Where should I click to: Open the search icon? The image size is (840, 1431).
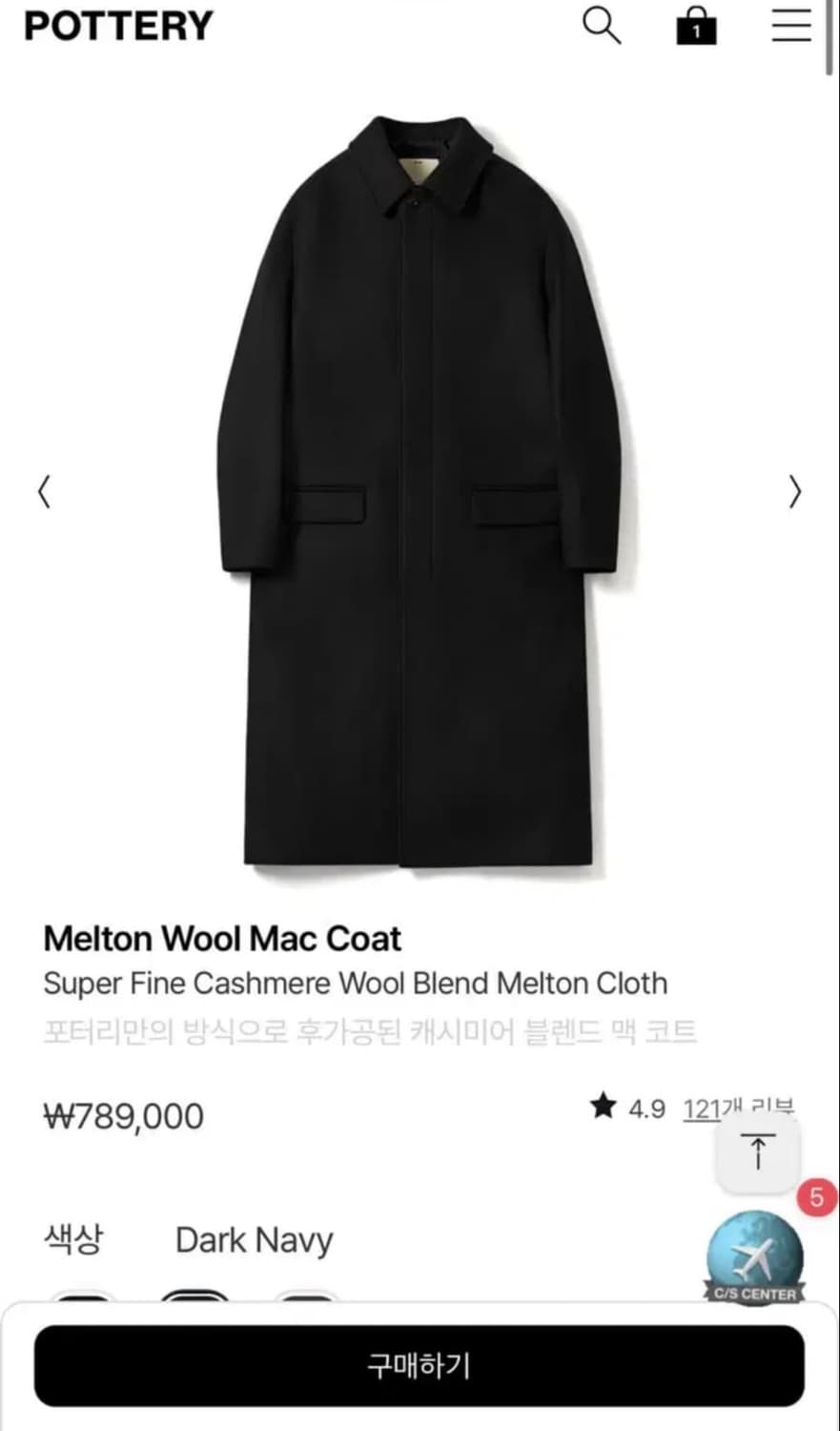point(602,27)
